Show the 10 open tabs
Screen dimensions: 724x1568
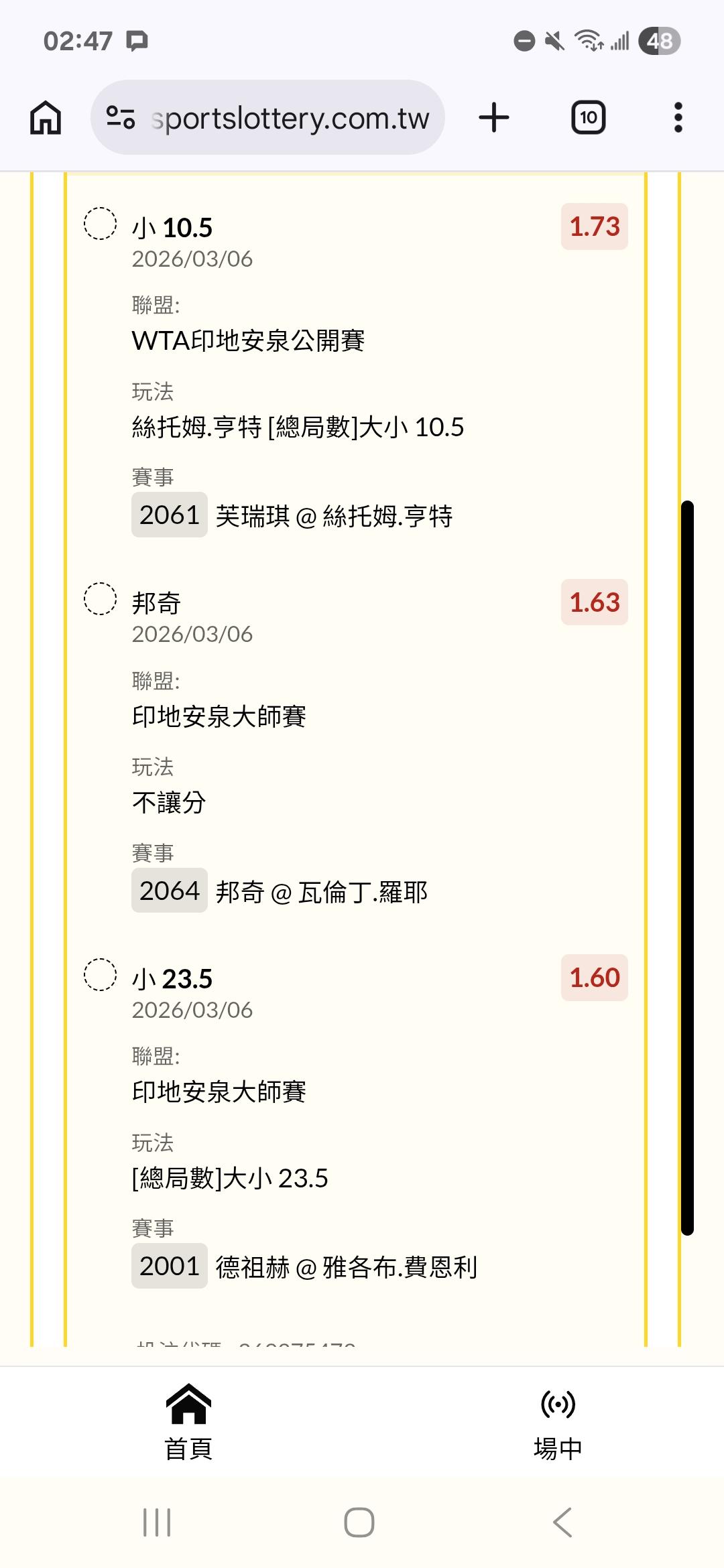pyautogui.click(x=588, y=118)
